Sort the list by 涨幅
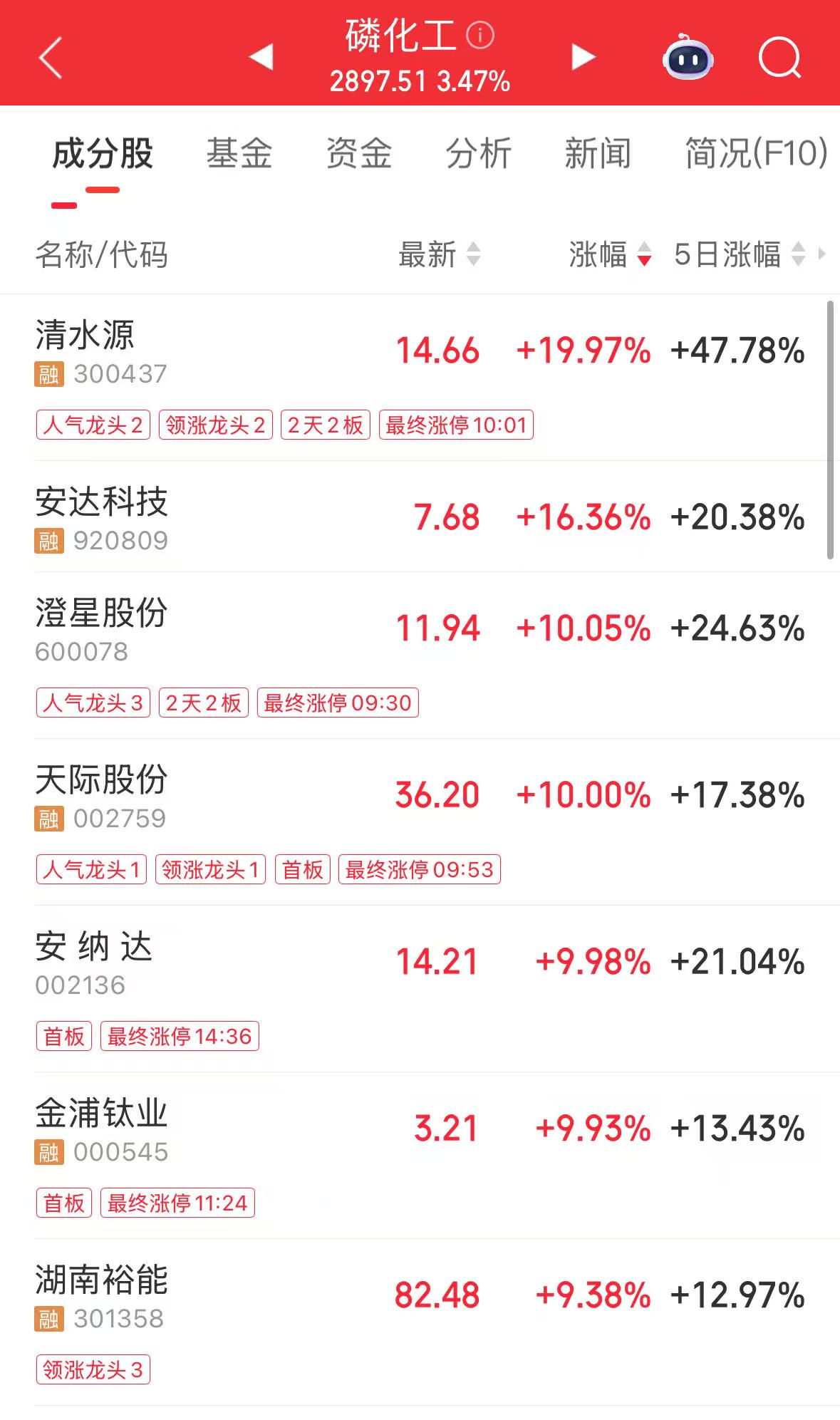This screenshot has width=840, height=1420. point(610,254)
